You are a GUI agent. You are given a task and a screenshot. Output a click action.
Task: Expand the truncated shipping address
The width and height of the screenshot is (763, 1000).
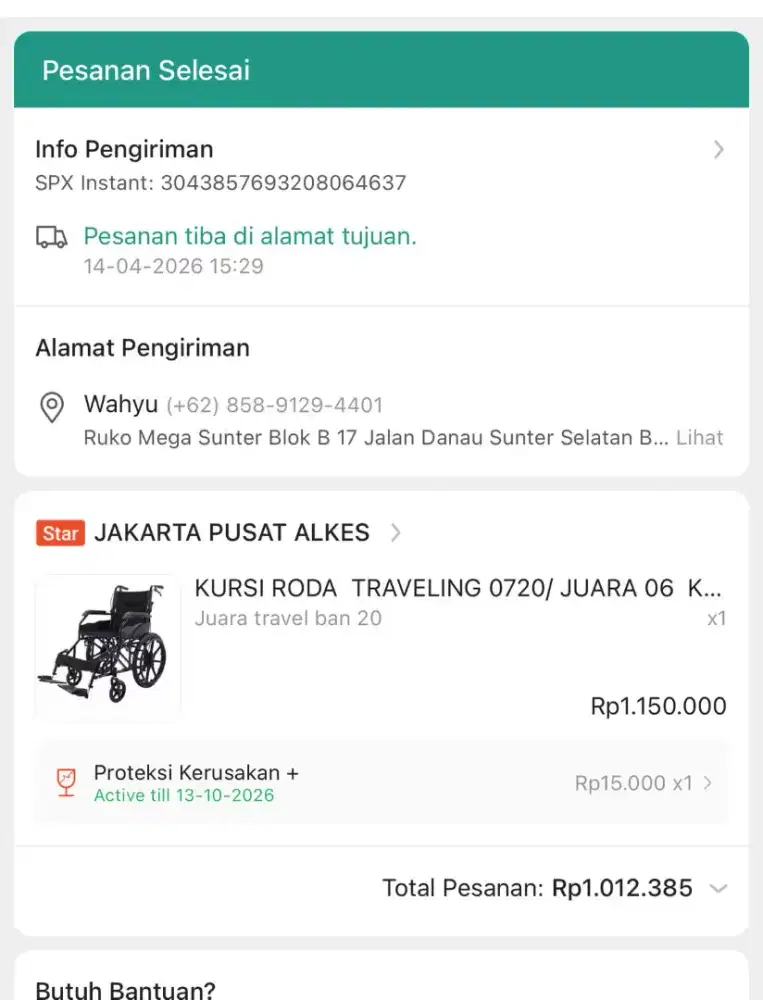[x=700, y=437]
